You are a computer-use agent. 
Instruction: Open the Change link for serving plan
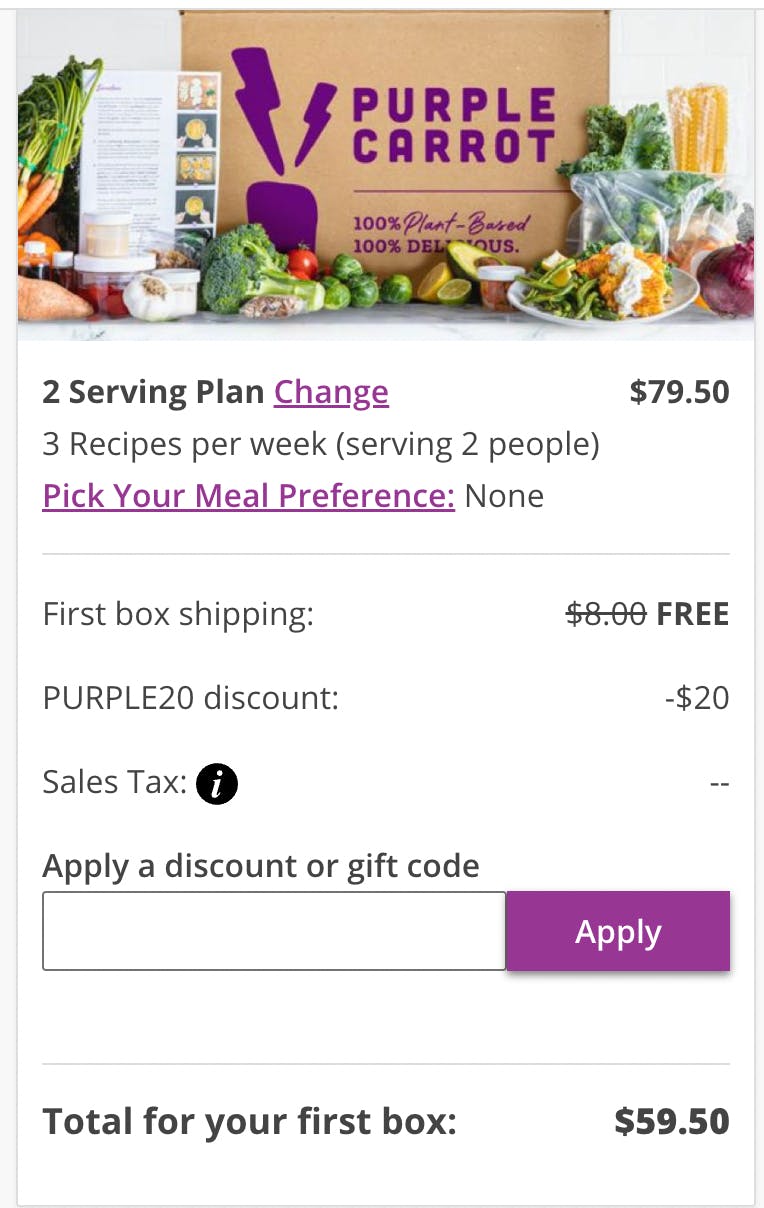click(331, 392)
